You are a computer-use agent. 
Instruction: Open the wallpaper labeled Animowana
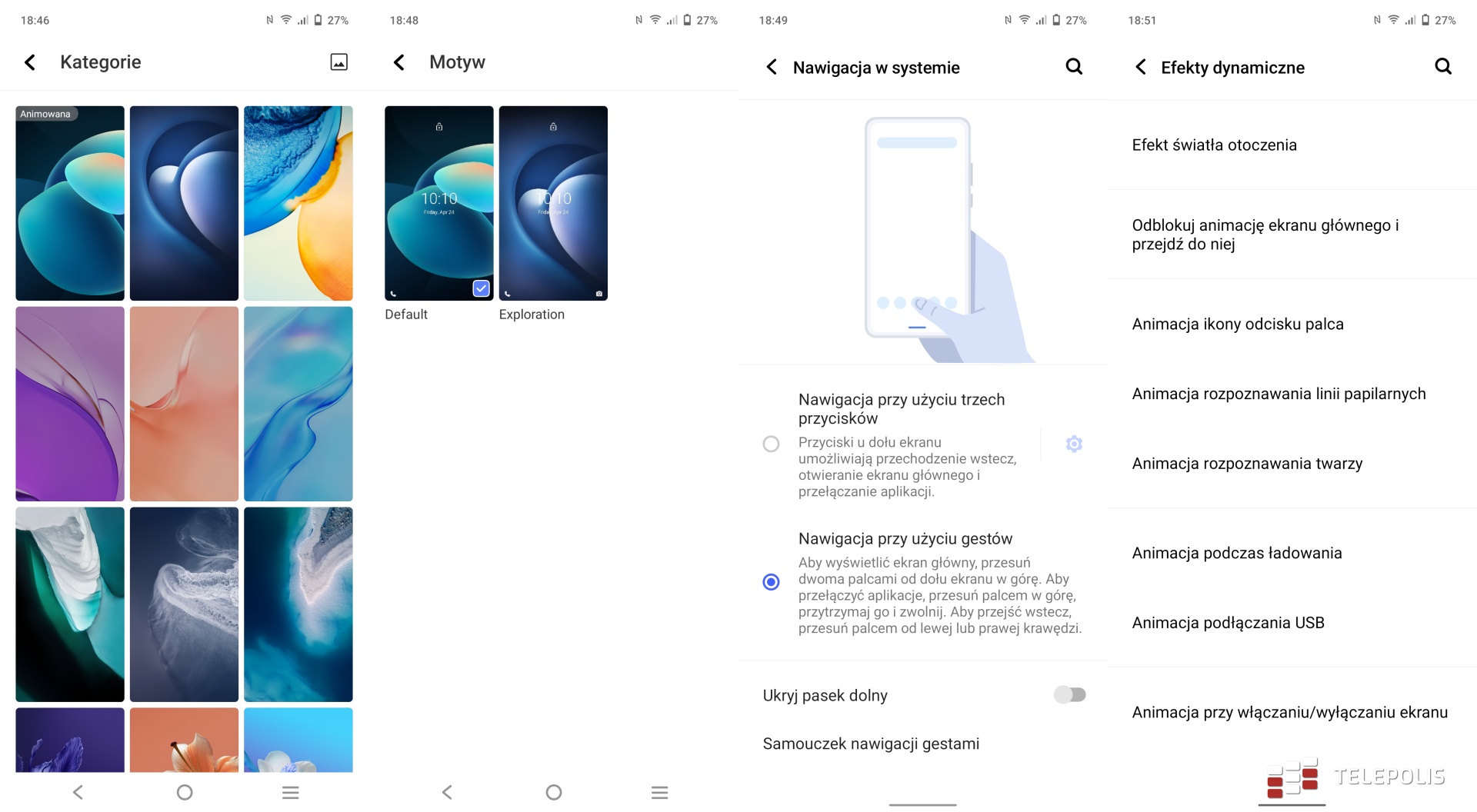click(x=70, y=203)
